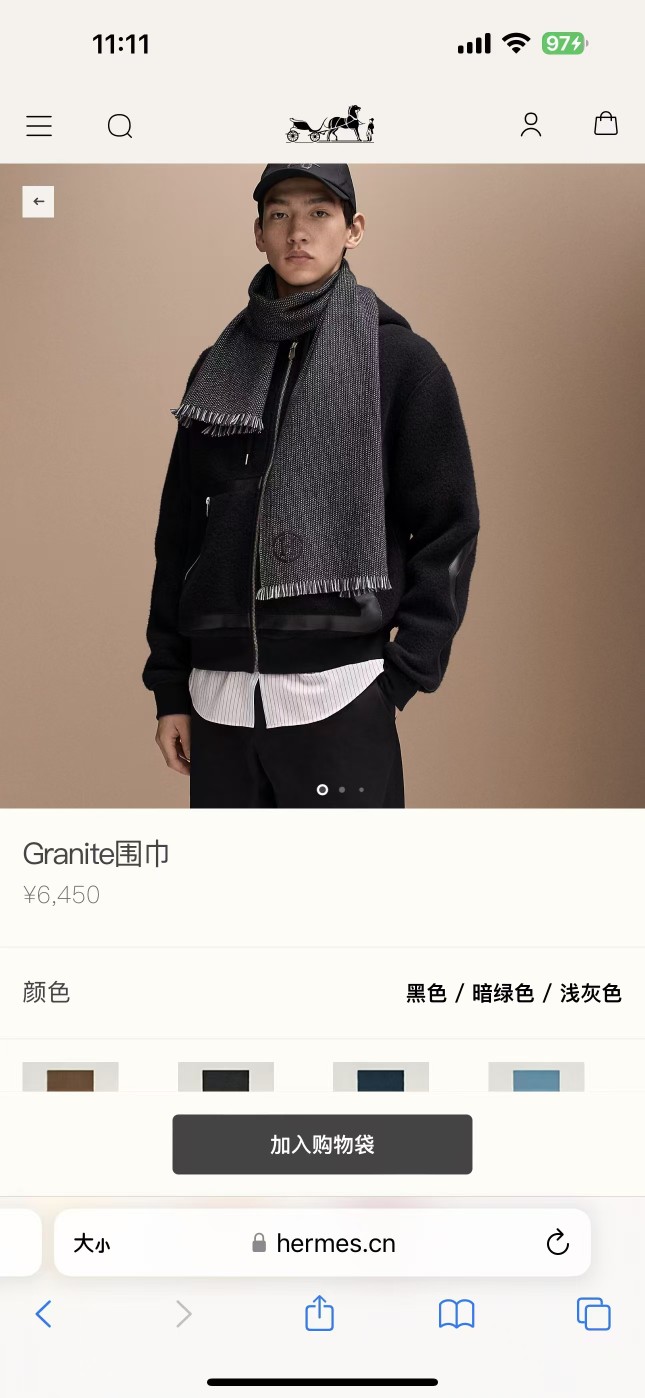The width and height of the screenshot is (645, 1398).
Task: Open the account profile icon
Action: pyautogui.click(x=531, y=125)
